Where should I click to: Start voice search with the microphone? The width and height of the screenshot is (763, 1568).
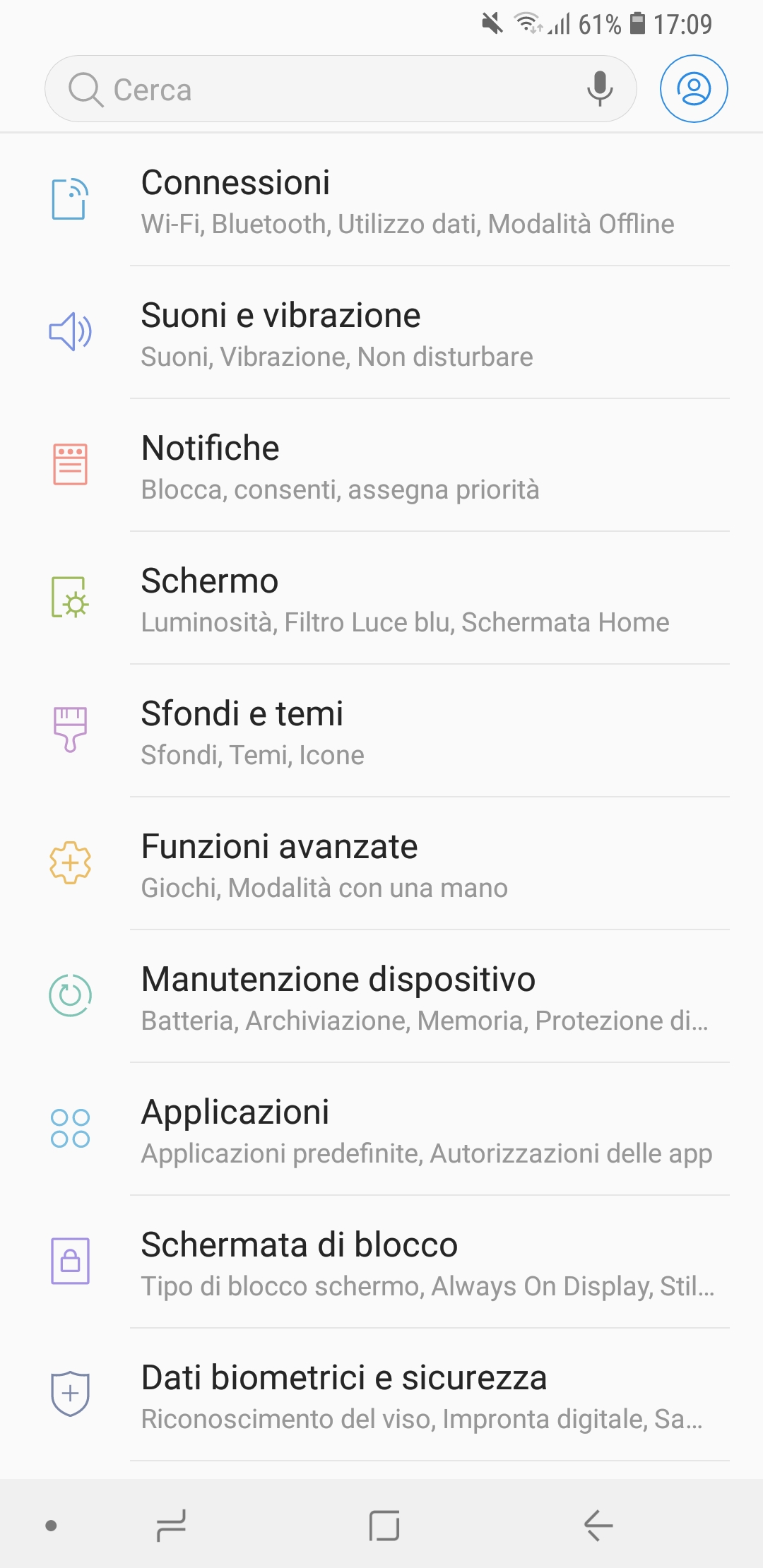(x=600, y=89)
